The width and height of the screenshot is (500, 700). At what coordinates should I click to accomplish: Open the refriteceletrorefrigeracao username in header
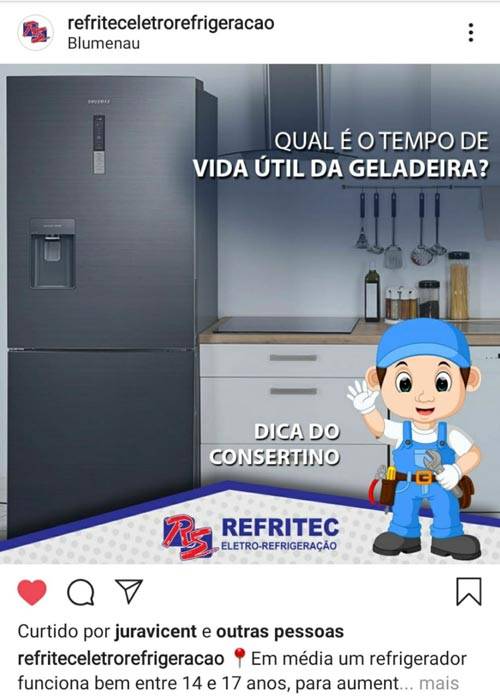coord(171,22)
